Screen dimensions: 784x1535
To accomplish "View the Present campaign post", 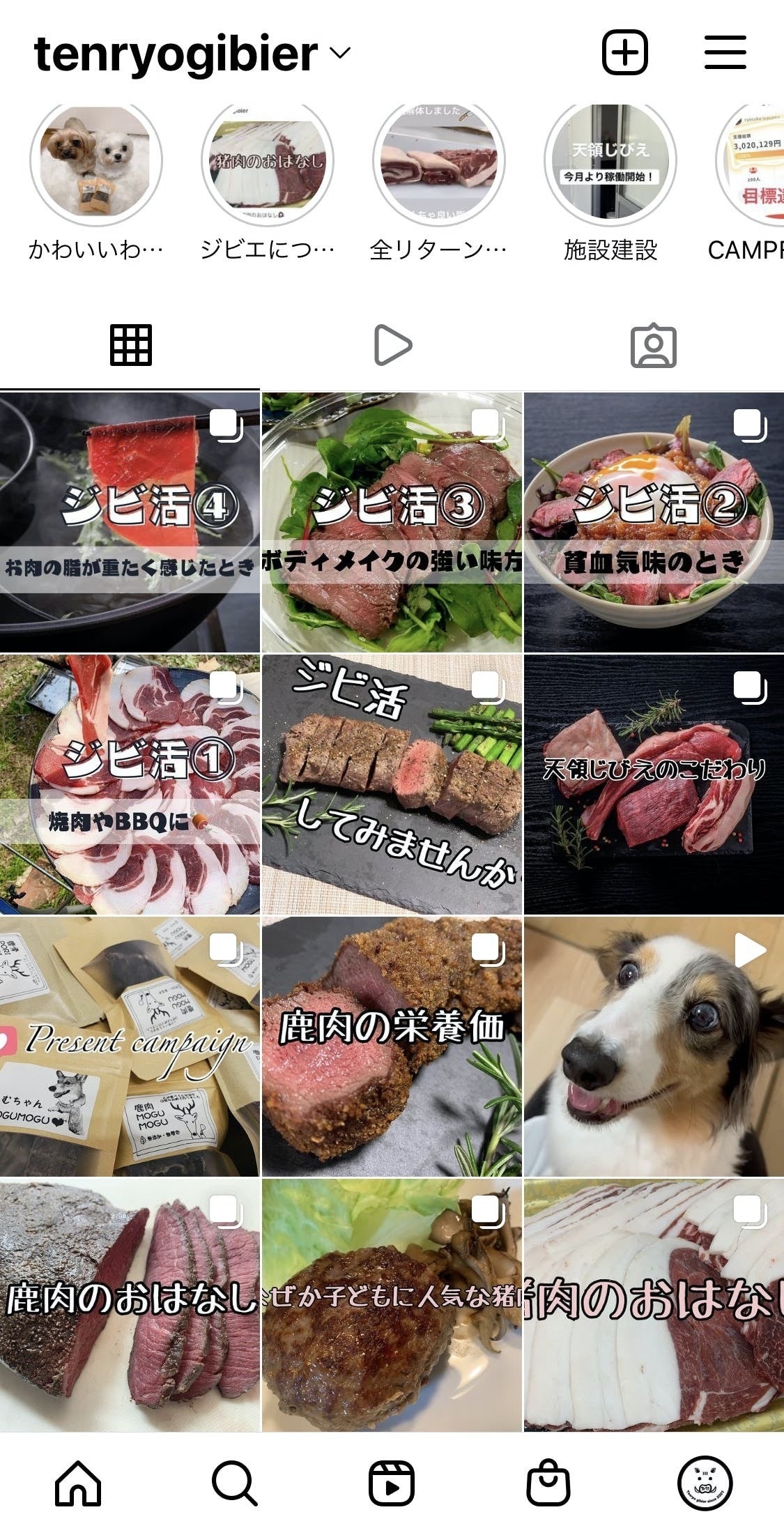I will pos(130,1046).
